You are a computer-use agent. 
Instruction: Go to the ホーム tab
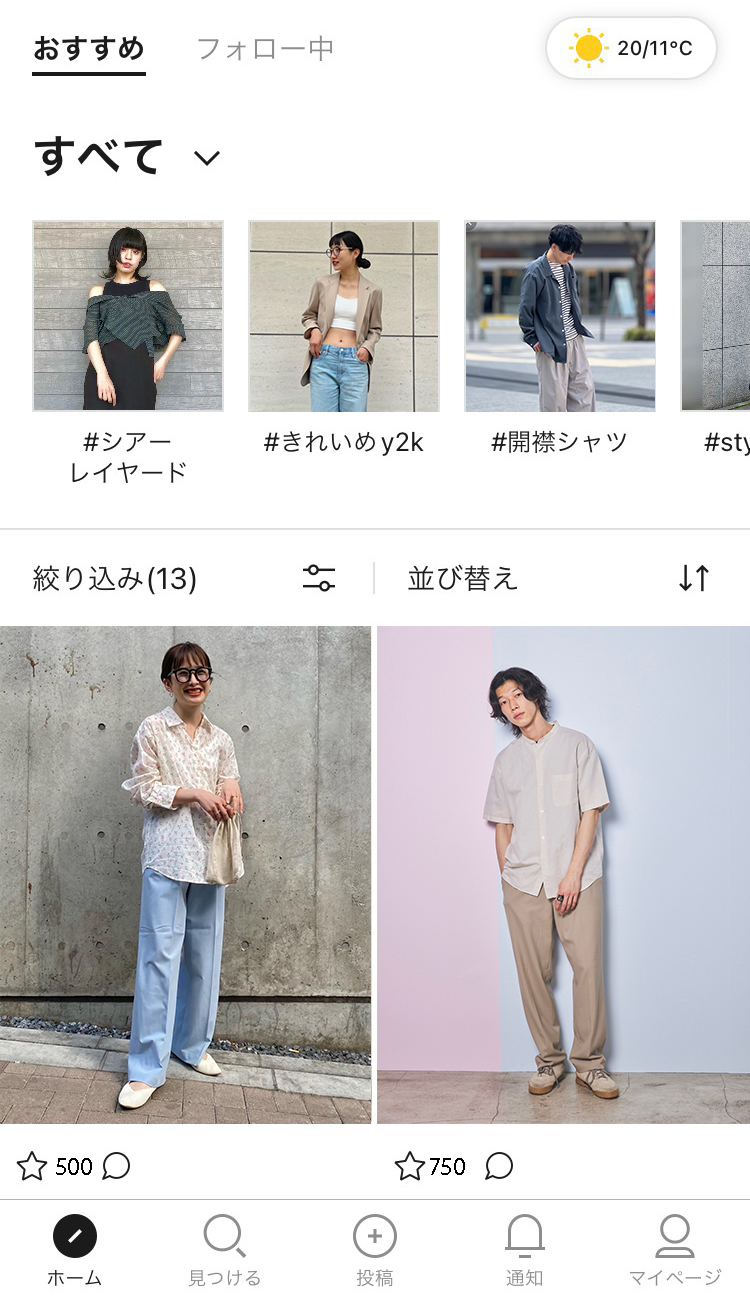coord(75,1250)
